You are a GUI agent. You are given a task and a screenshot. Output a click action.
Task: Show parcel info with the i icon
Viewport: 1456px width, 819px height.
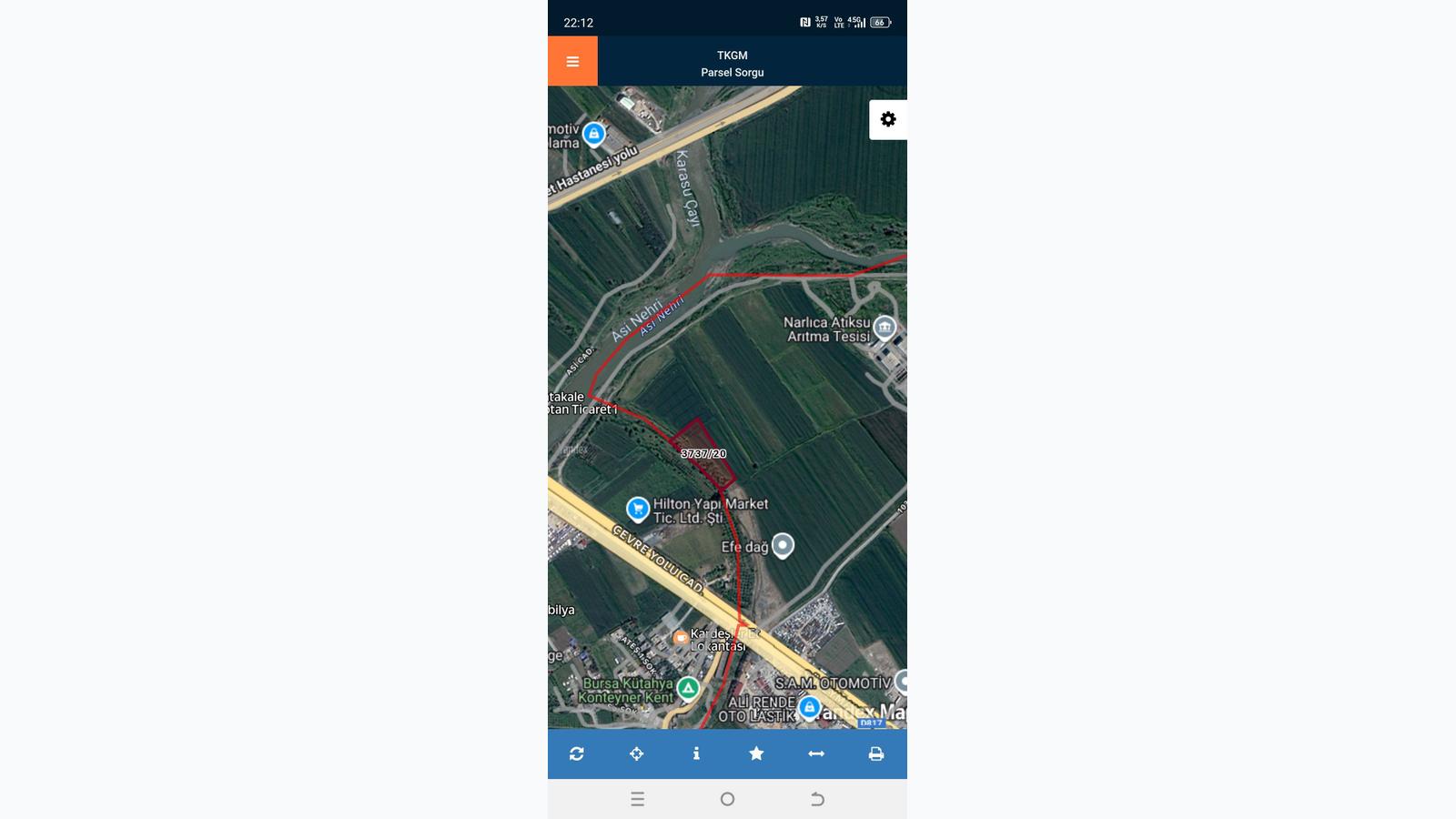696,753
